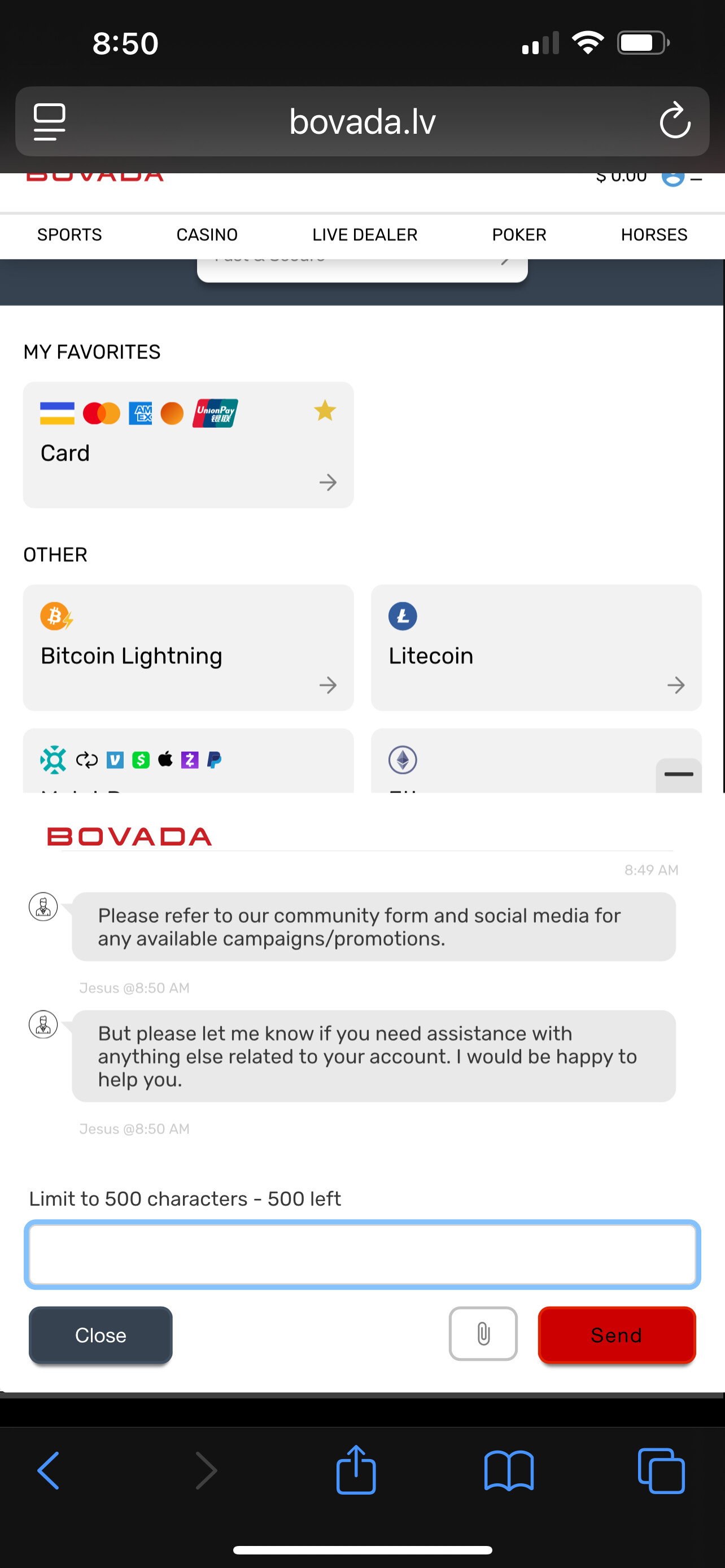Reload the bovada.lv page
725x1568 pixels.
(x=675, y=121)
